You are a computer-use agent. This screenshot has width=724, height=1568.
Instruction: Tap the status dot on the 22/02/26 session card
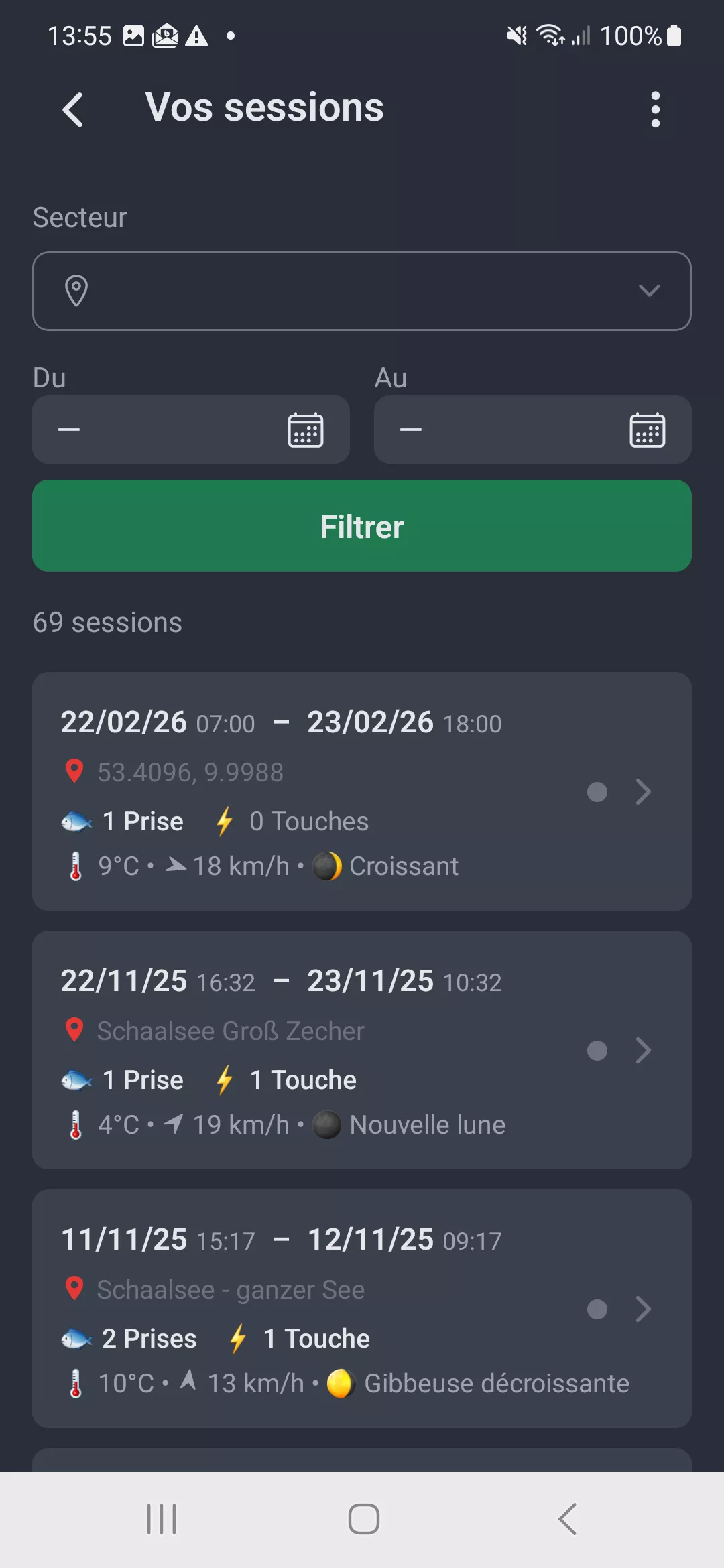[x=597, y=792]
